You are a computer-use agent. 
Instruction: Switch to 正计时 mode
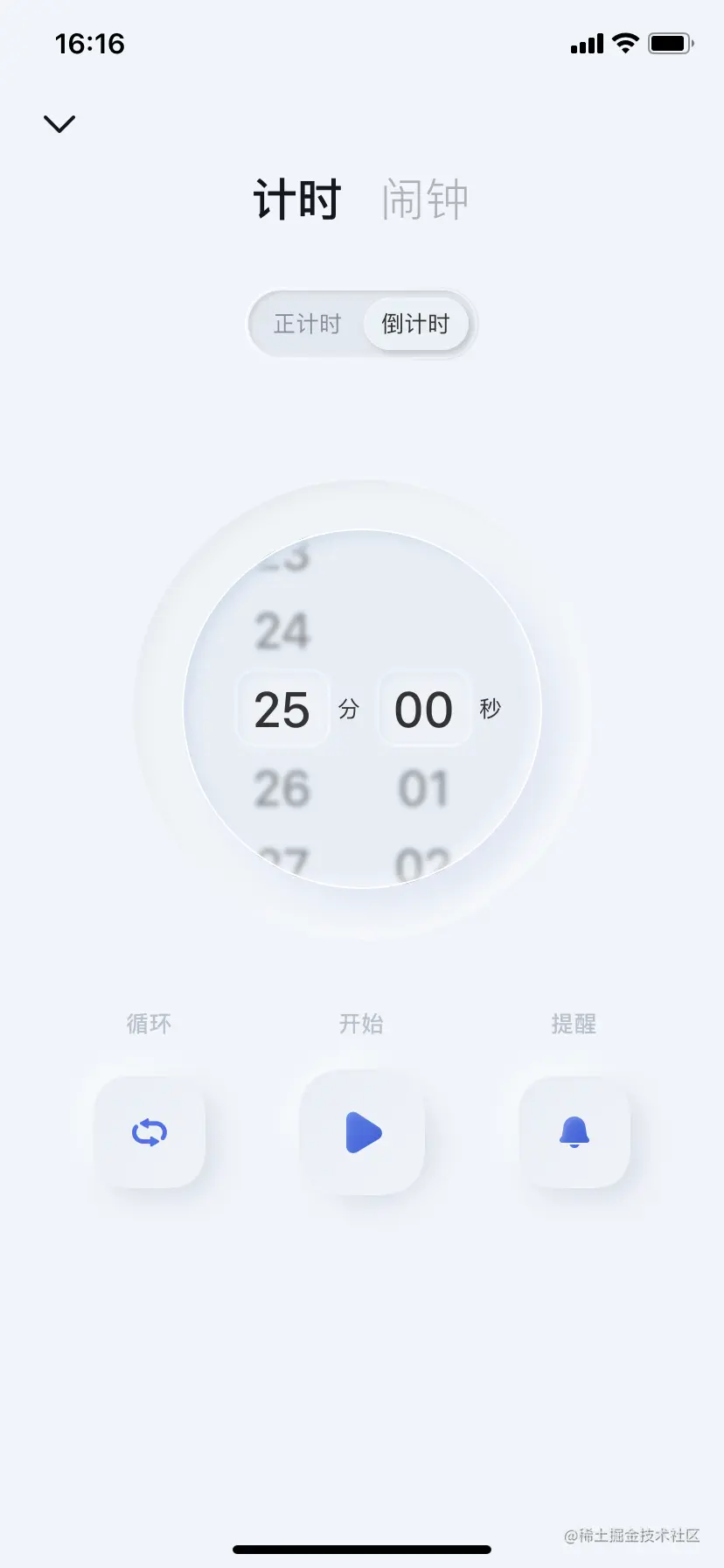coord(307,324)
